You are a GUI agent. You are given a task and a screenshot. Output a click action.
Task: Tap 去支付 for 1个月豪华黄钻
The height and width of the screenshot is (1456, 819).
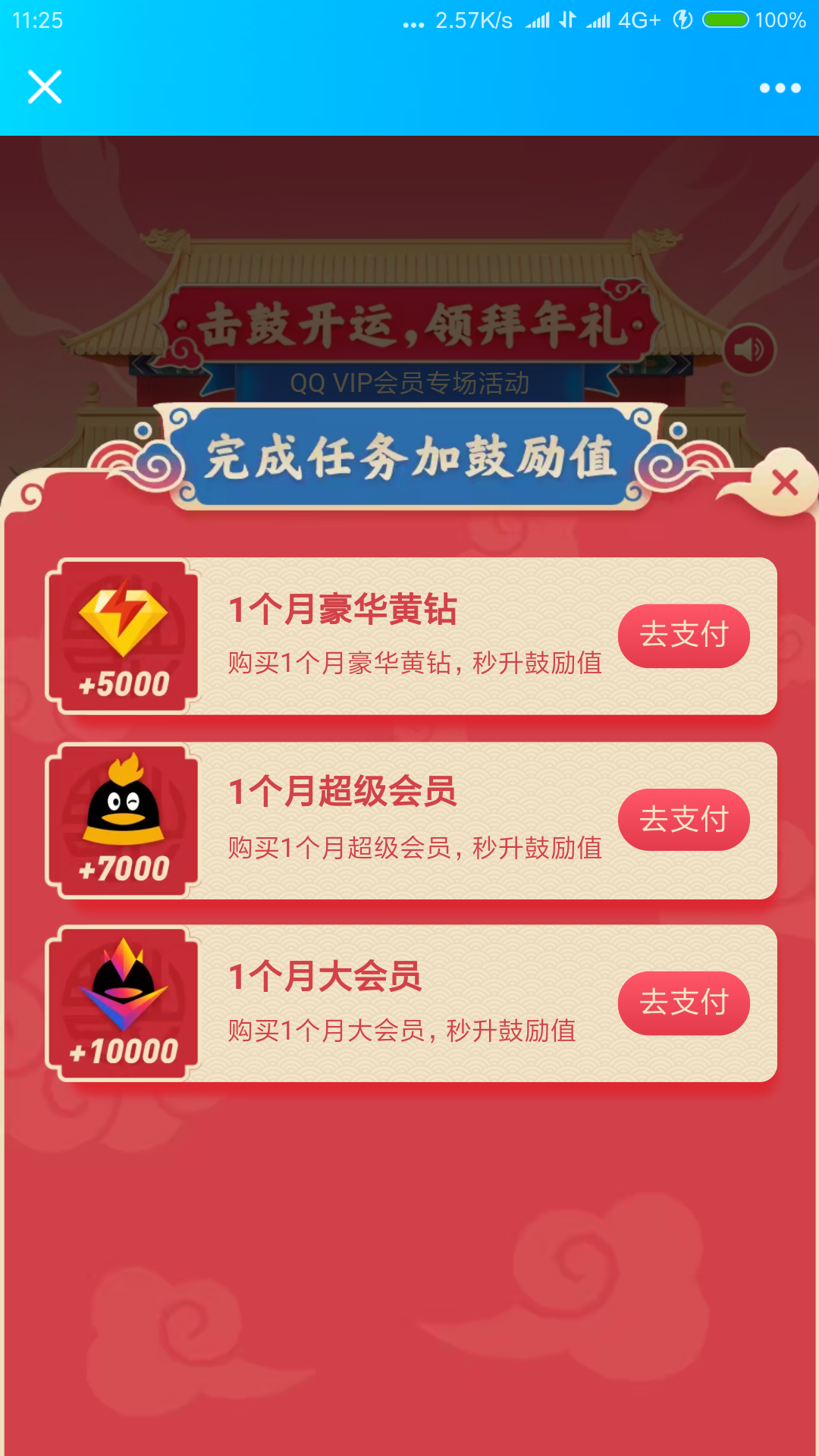coord(683,635)
